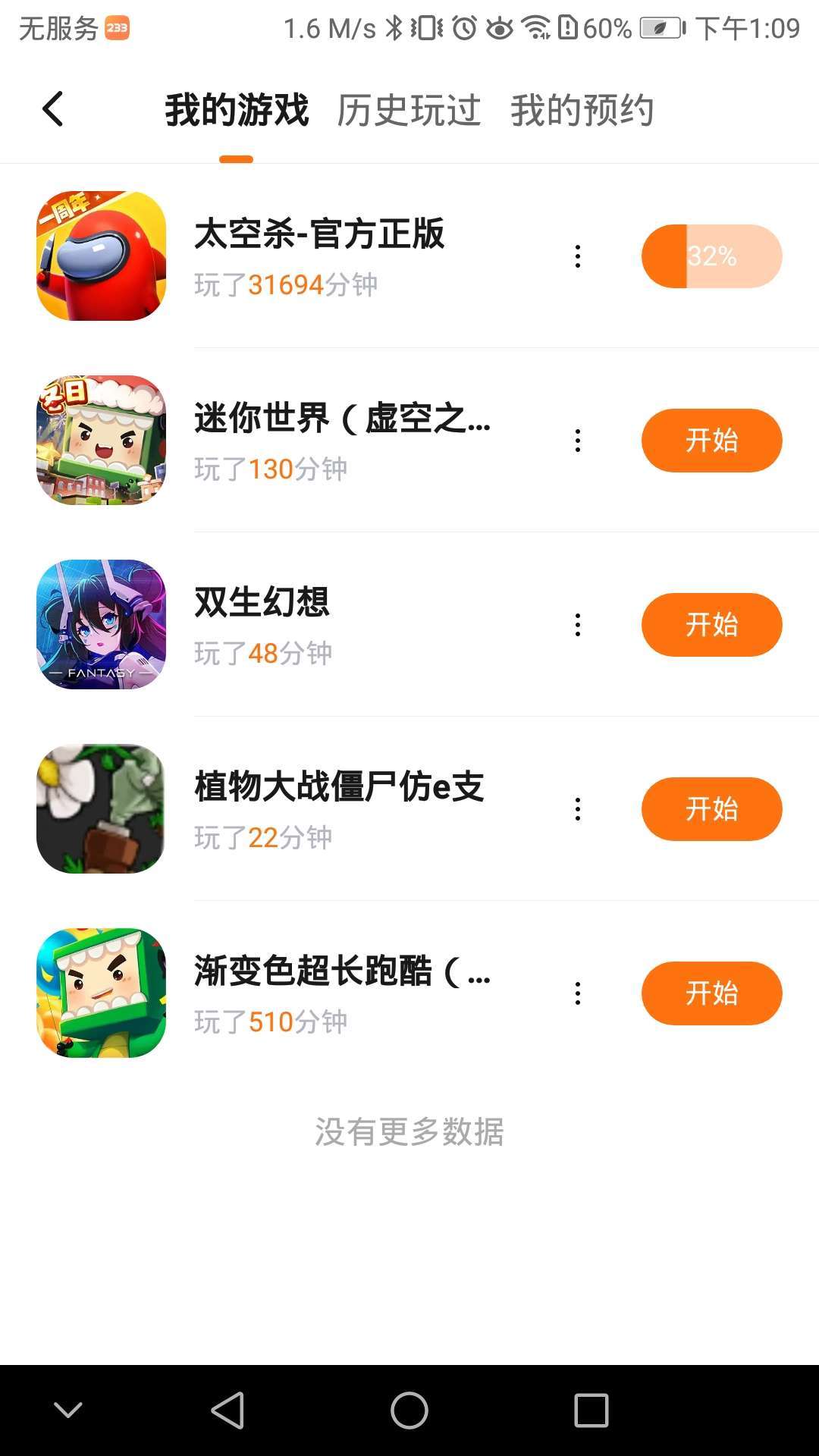
Task: Switch to the 我的预约 tab
Action: pyautogui.click(x=582, y=111)
